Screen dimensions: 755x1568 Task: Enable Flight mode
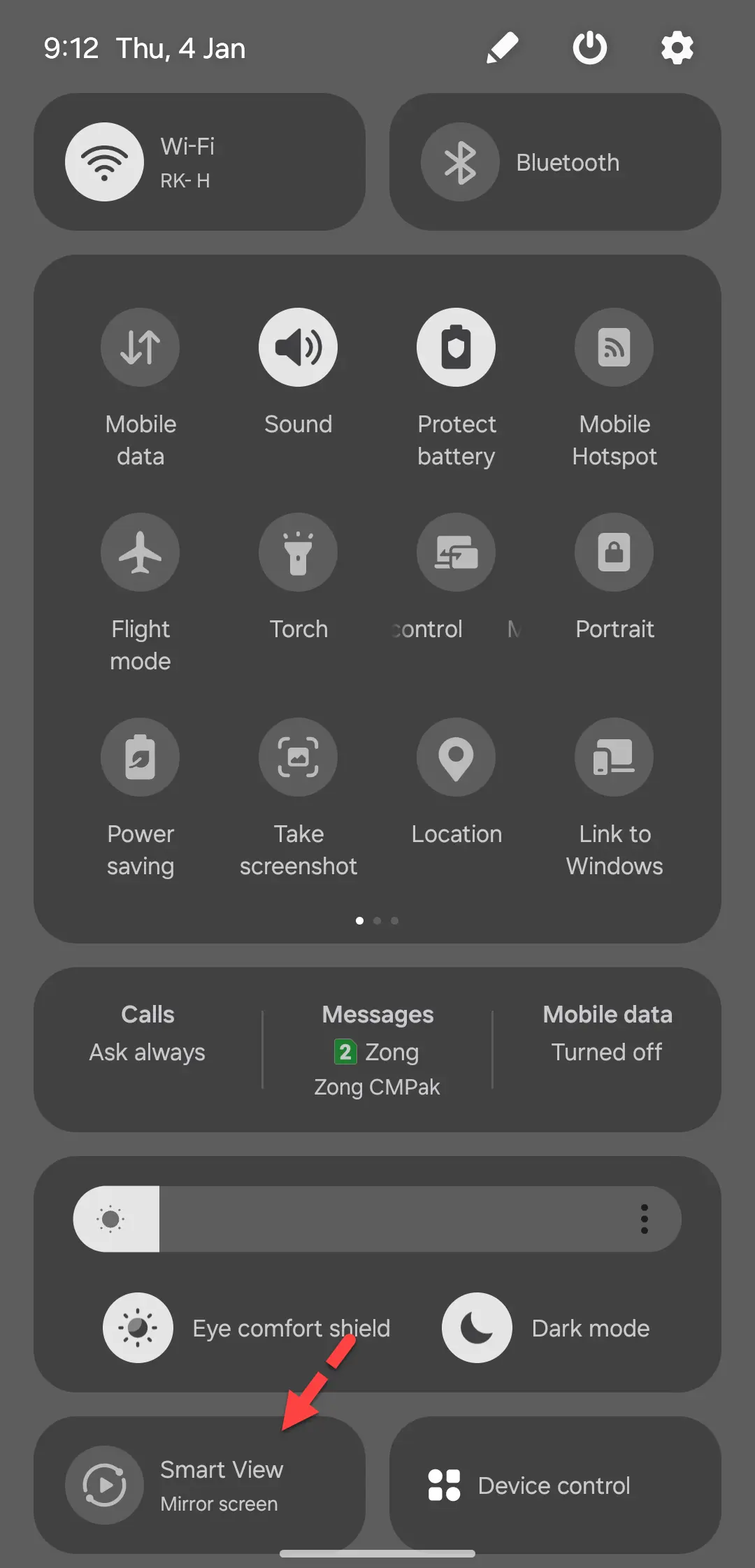pos(141,553)
